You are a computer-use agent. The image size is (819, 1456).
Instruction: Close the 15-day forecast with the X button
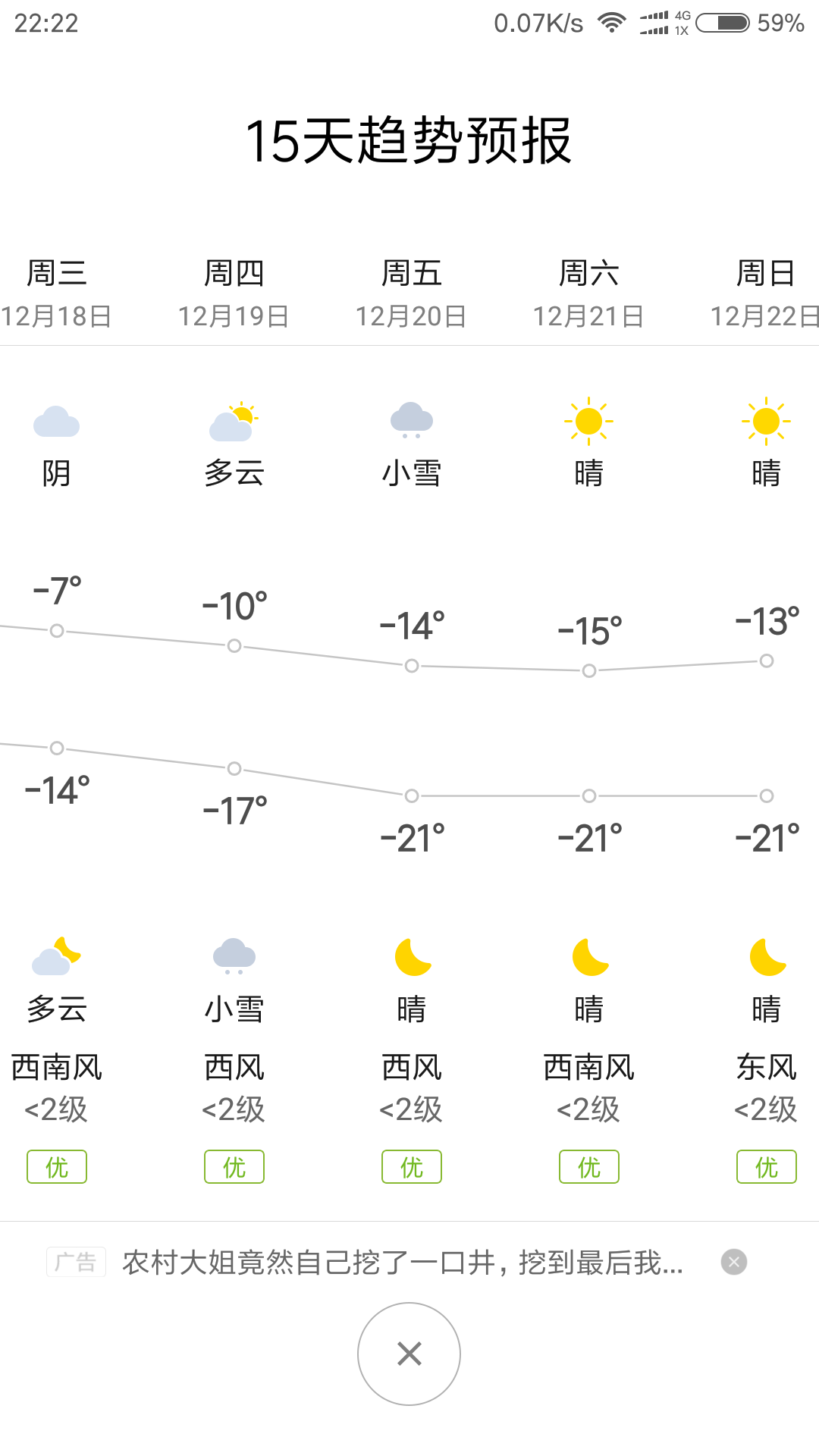pos(409,1354)
